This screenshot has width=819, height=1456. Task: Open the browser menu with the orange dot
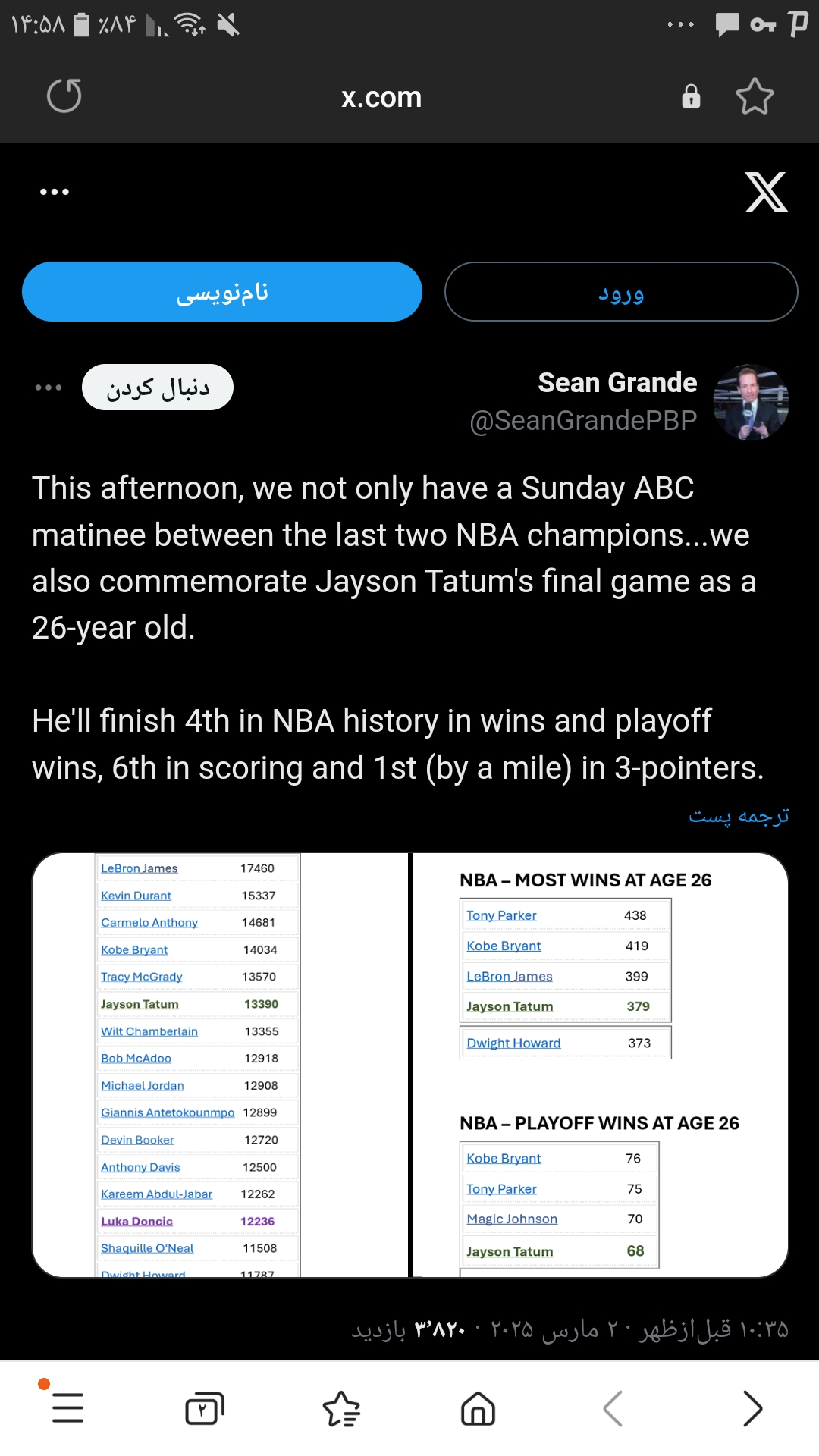click(x=67, y=1407)
